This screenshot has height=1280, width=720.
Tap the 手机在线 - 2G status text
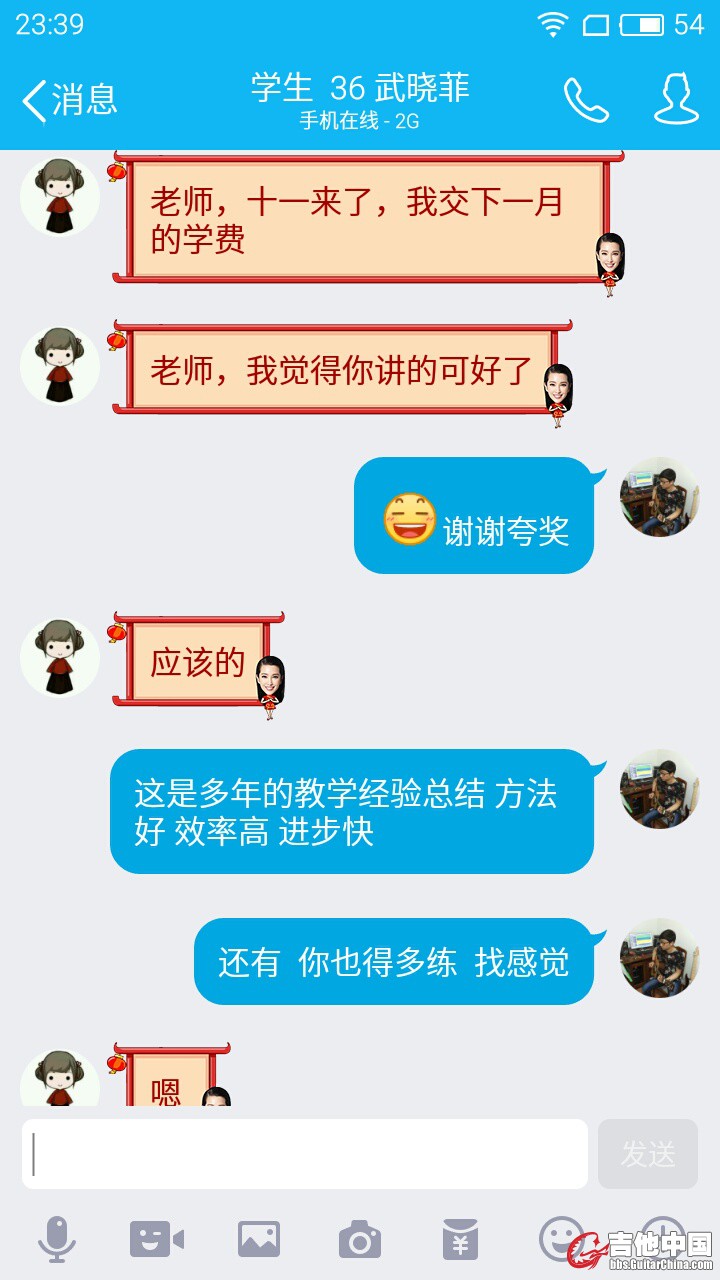[360, 122]
